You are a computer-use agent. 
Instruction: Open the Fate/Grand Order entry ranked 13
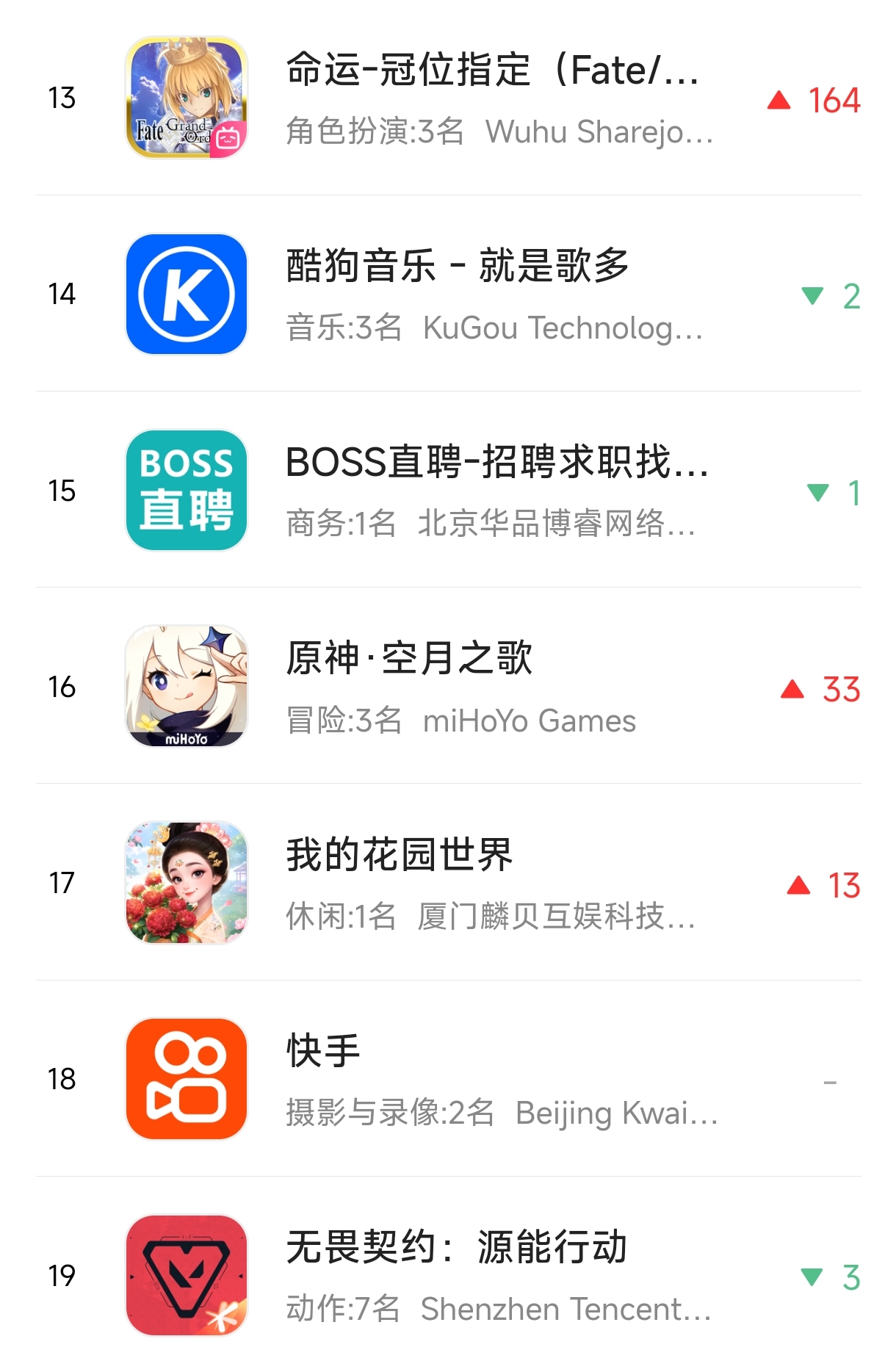pyautogui.click(x=491, y=98)
